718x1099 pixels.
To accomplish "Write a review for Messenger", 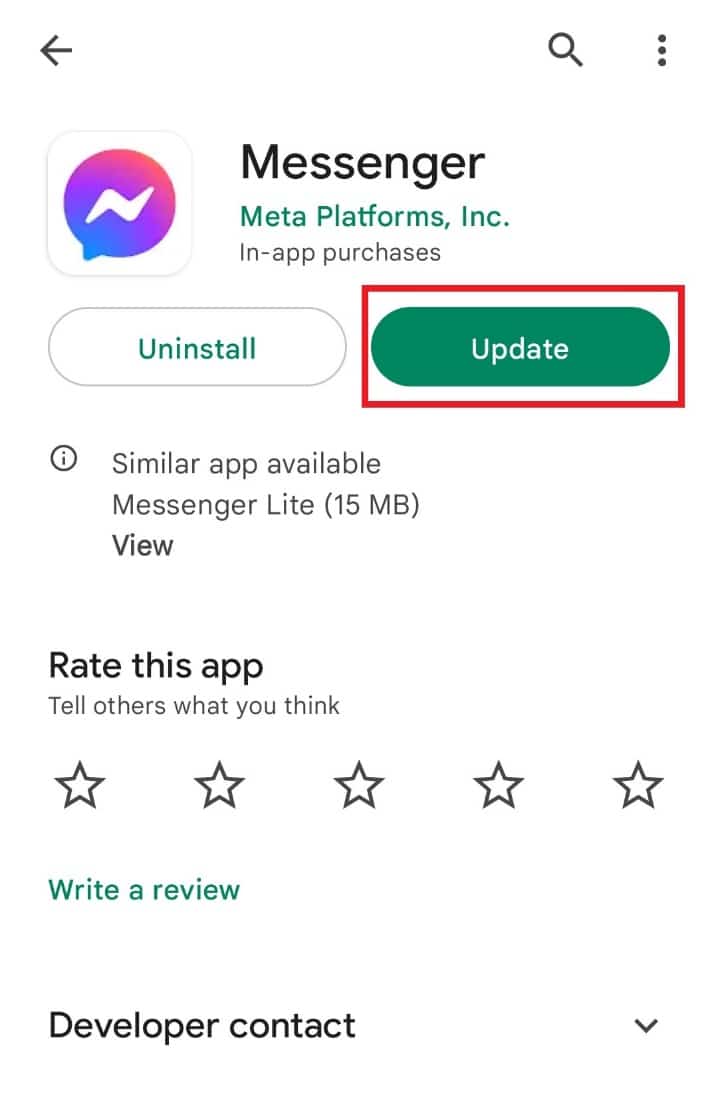I will [x=144, y=890].
